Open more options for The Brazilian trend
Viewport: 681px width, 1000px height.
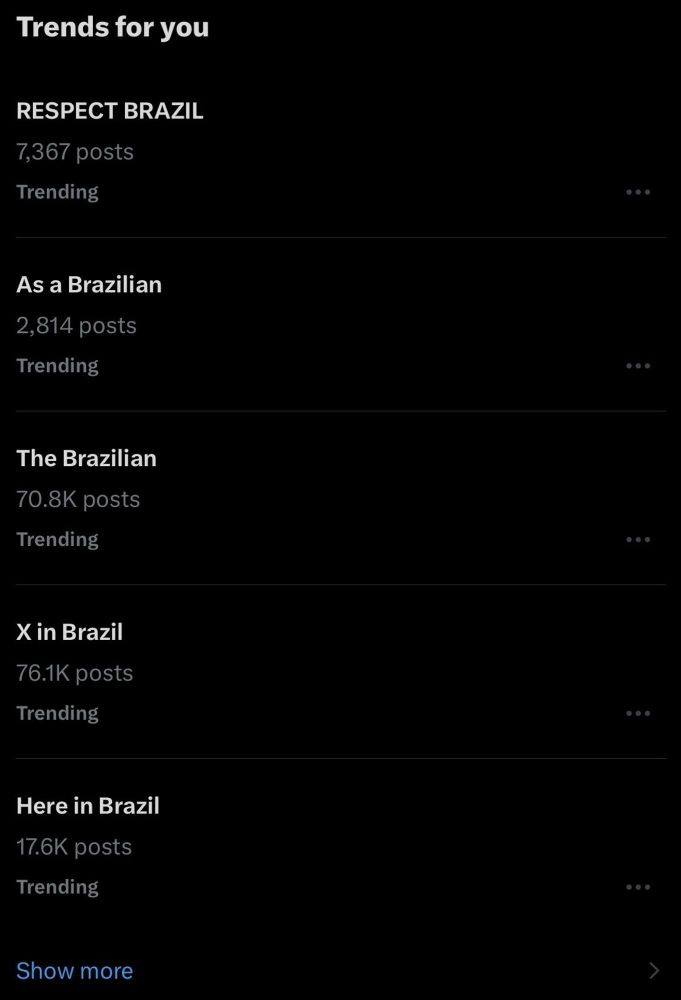click(638, 540)
